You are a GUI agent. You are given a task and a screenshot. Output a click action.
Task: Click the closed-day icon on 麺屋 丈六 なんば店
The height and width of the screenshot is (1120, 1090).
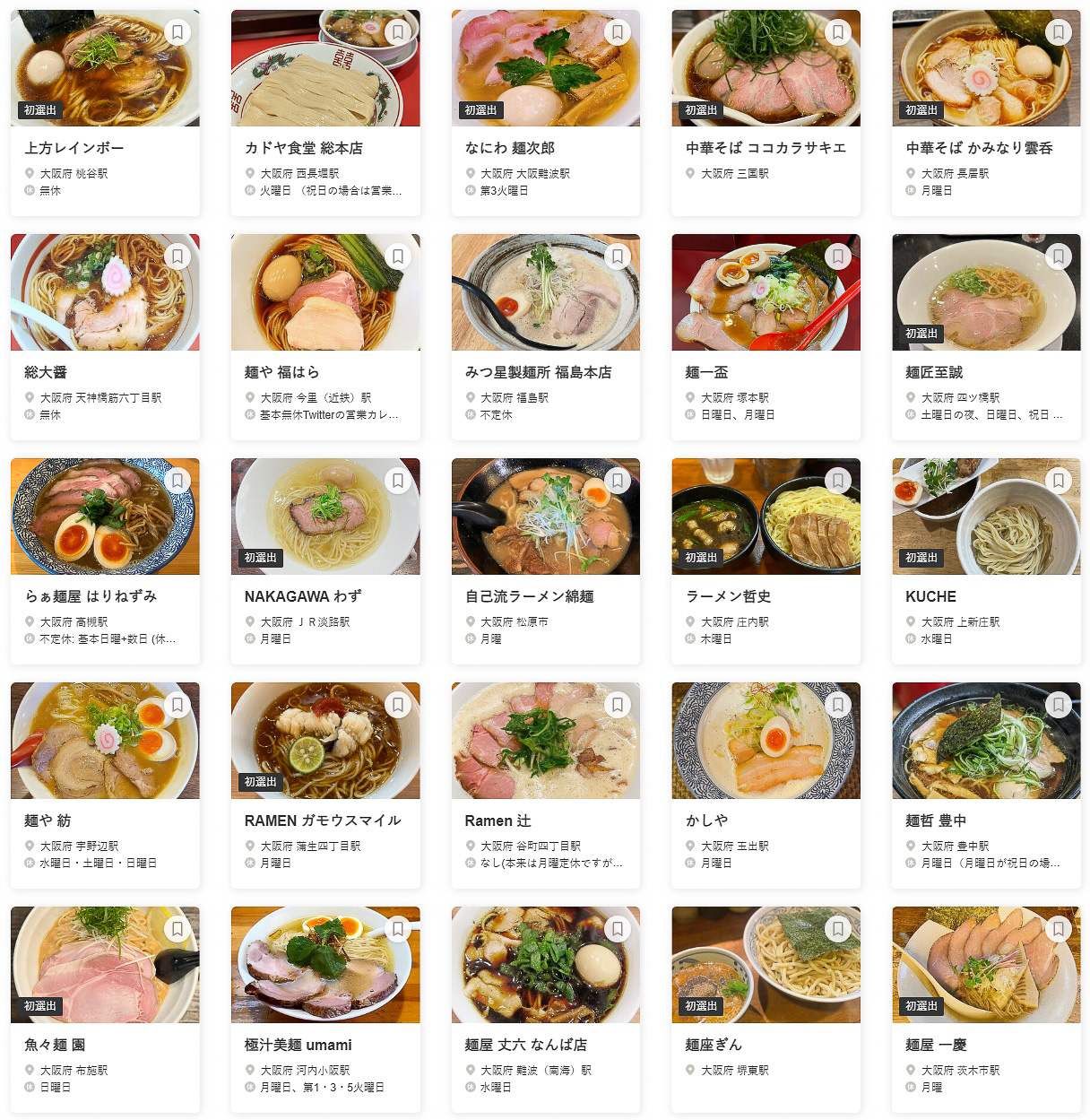point(469,1088)
